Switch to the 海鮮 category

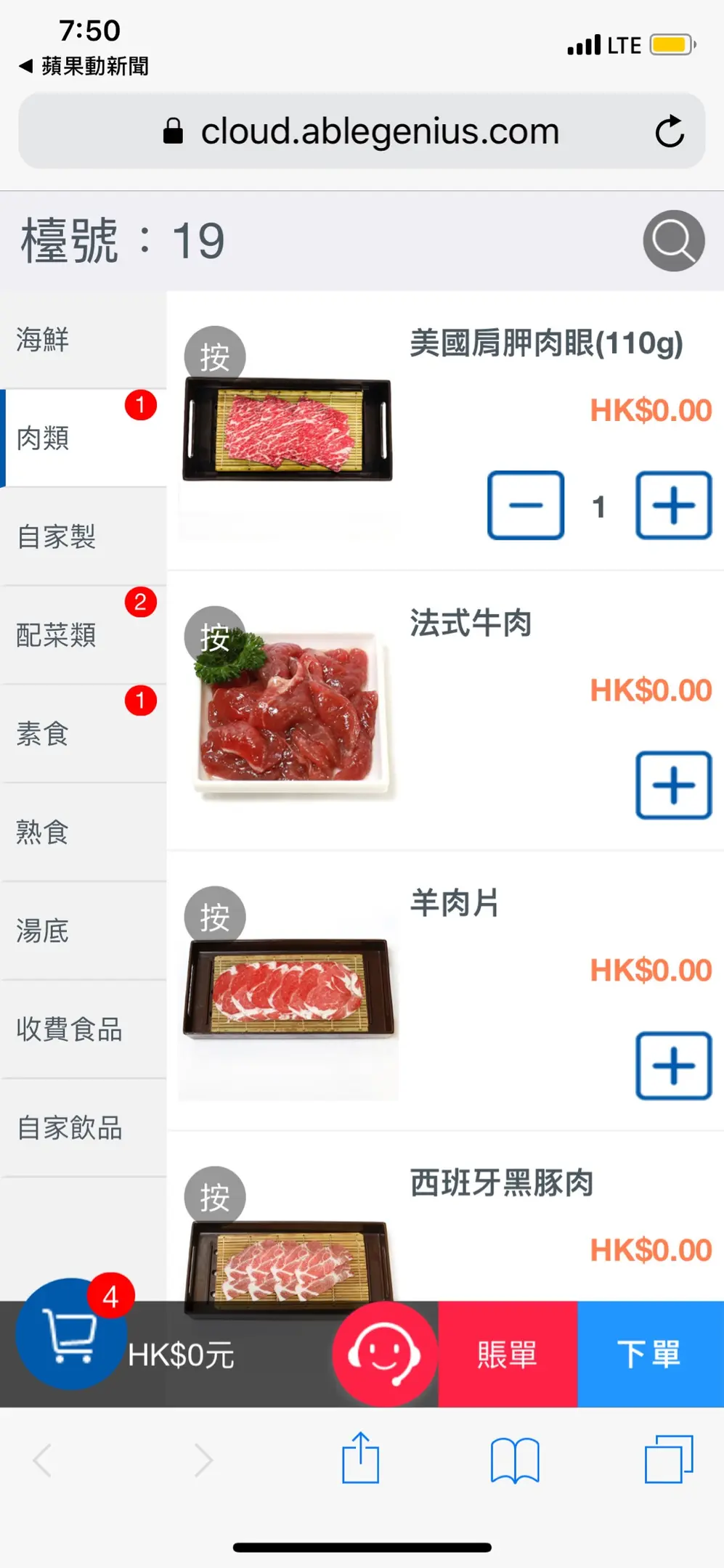tap(83, 340)
